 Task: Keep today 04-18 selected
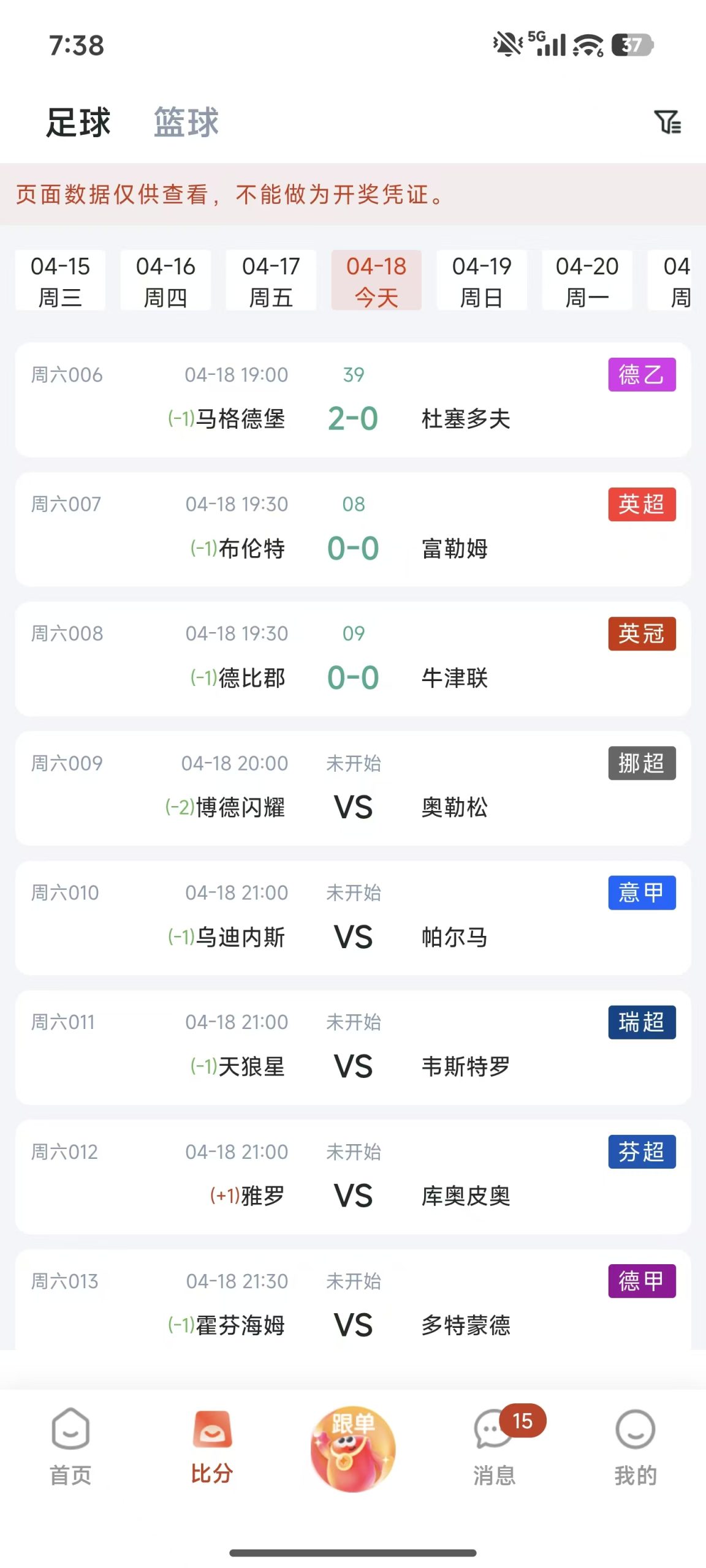click(376, 281)
